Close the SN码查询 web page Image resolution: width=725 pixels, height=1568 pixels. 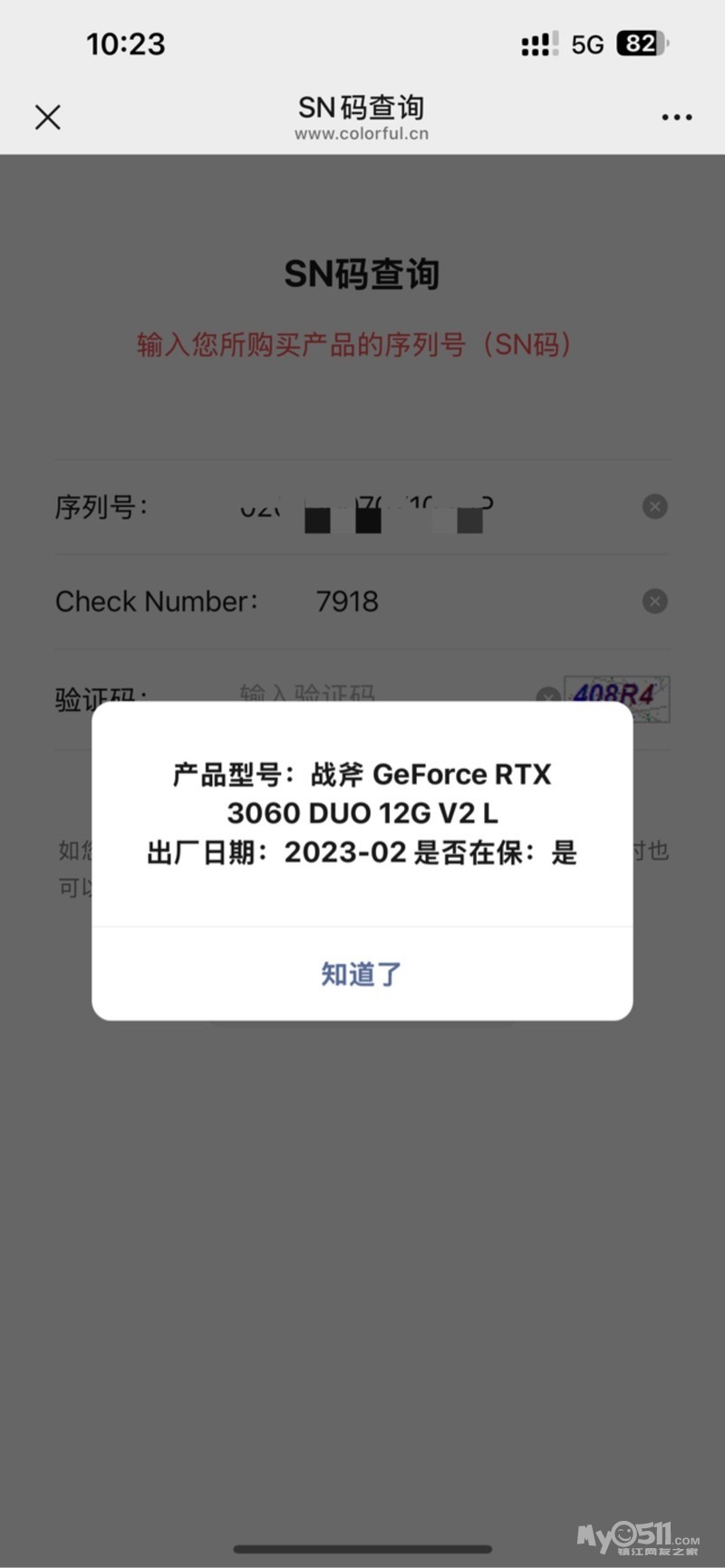click(48, 117)
